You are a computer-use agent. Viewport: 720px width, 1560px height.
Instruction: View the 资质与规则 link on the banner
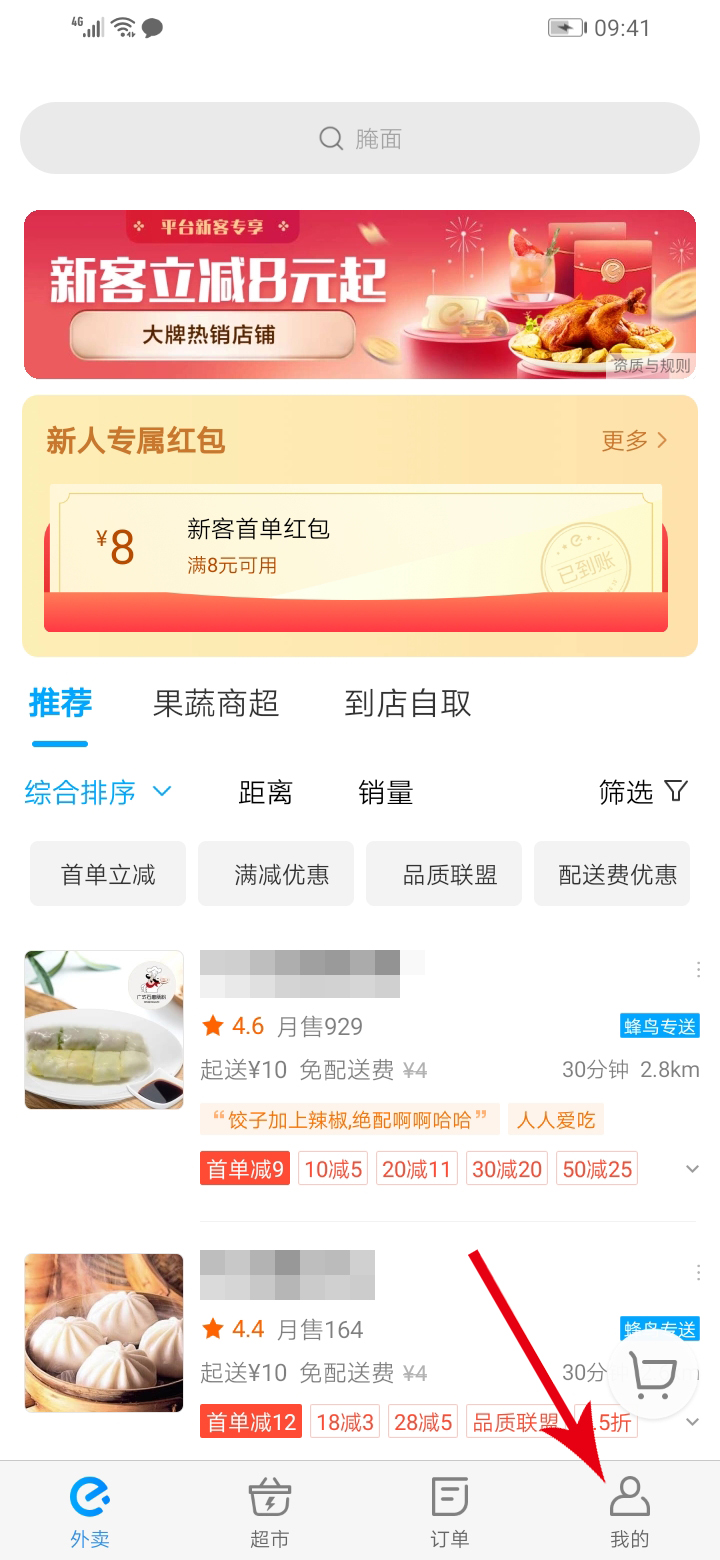tap(650, 367)
